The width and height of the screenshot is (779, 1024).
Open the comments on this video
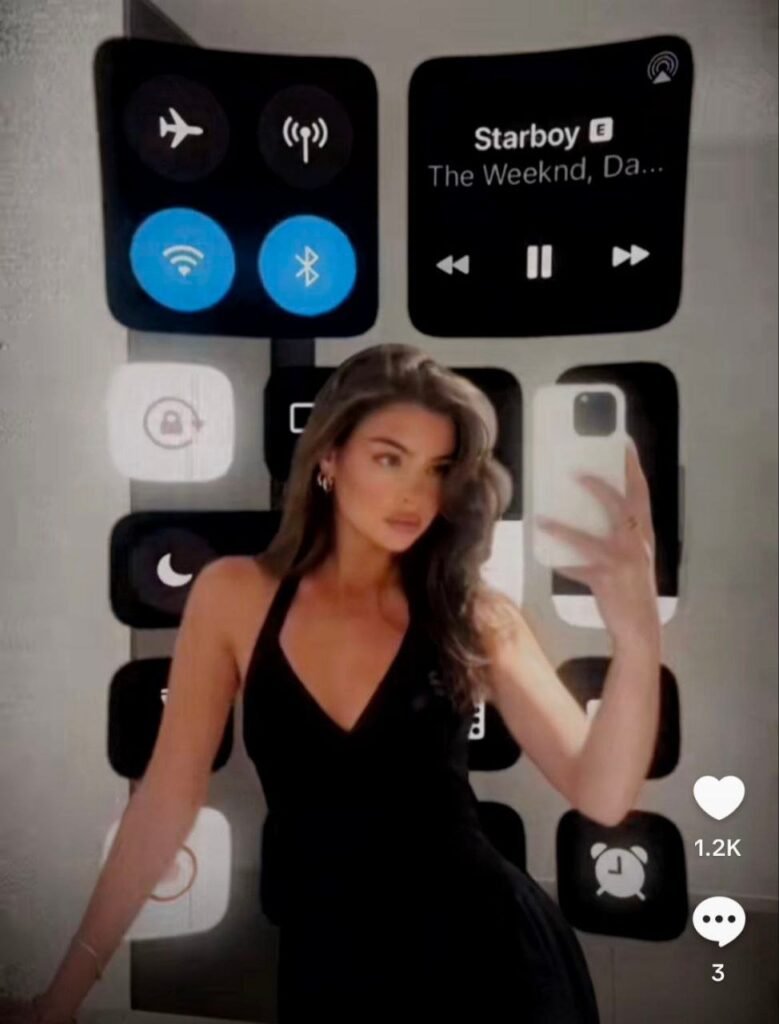coord(718,921)
